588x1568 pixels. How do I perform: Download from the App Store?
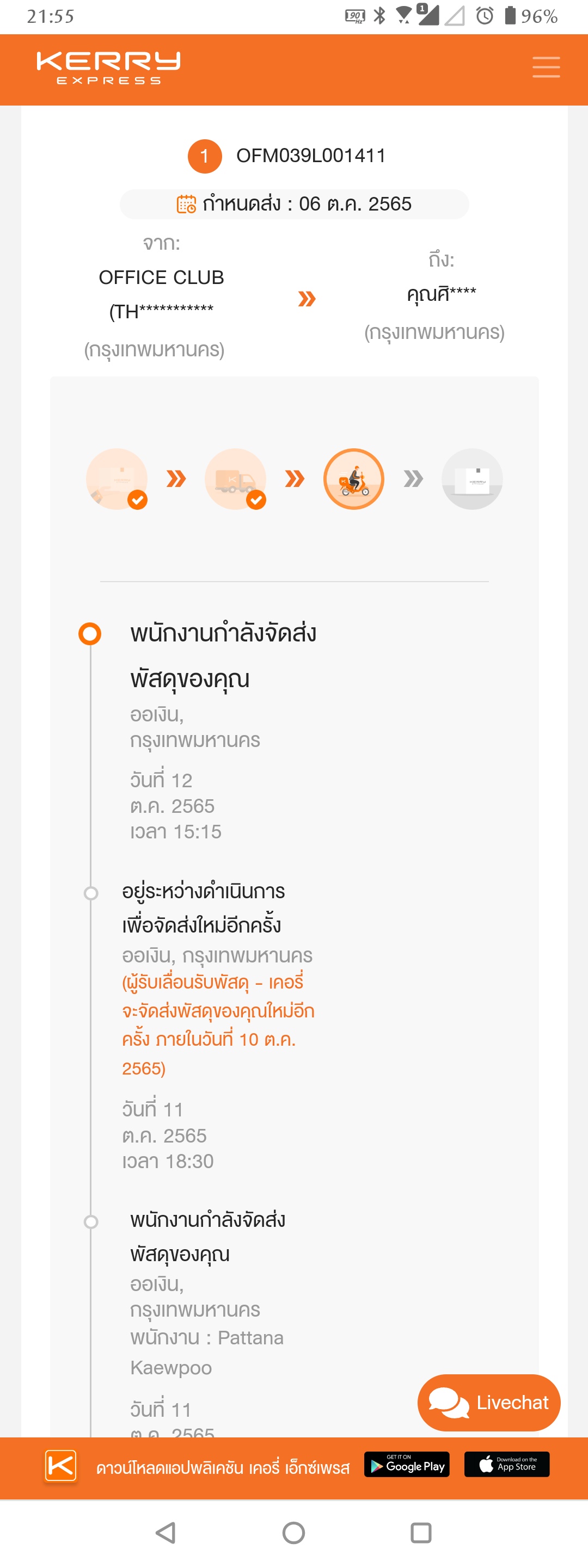coord(507,1465)
